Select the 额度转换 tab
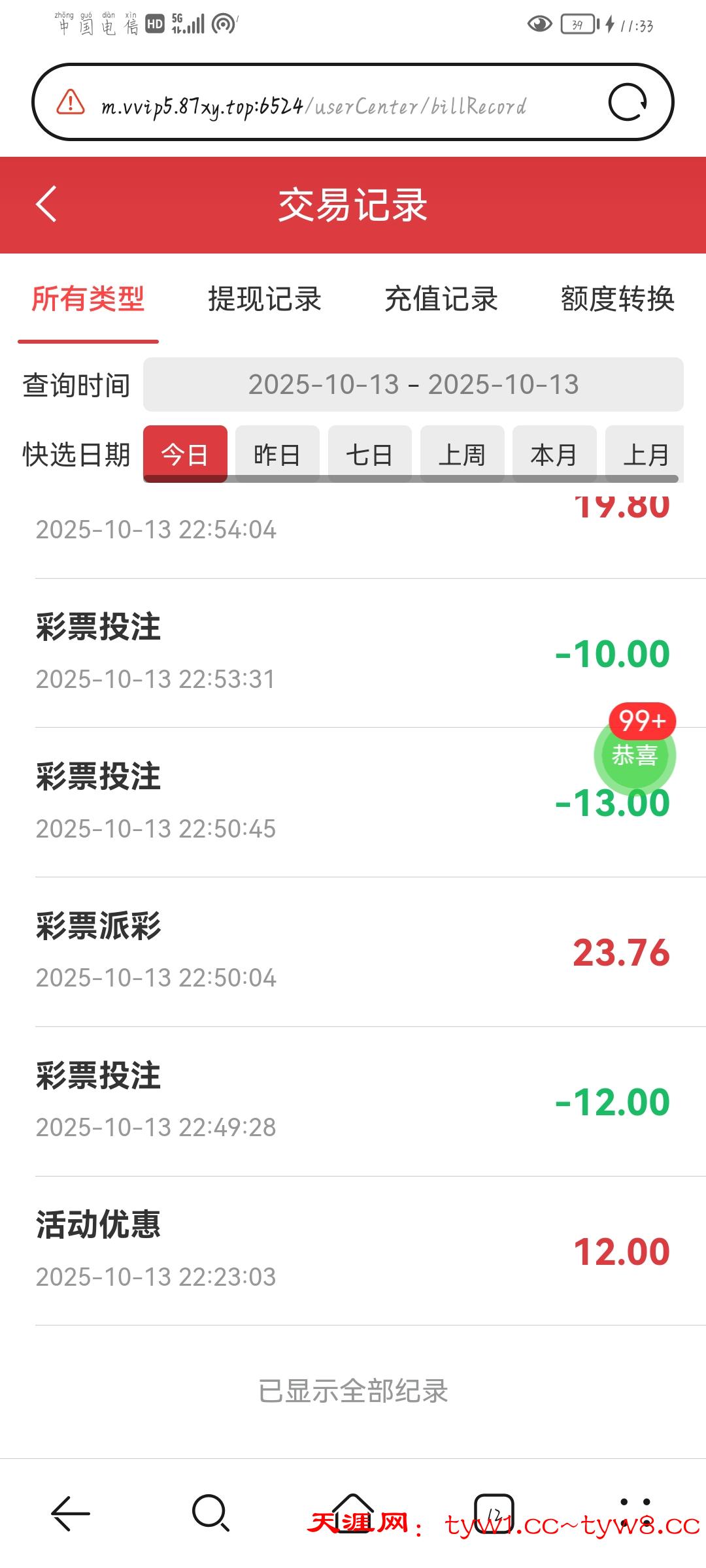This screenshot has height=1568, width=706. coord(617,299)
